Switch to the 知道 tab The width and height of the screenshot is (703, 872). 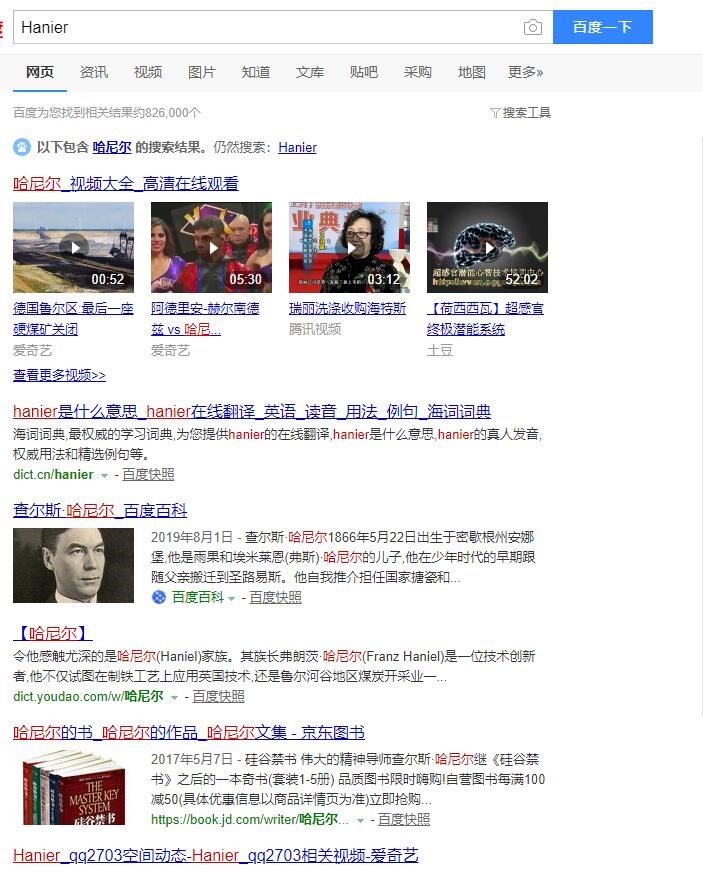pos(256,72)
